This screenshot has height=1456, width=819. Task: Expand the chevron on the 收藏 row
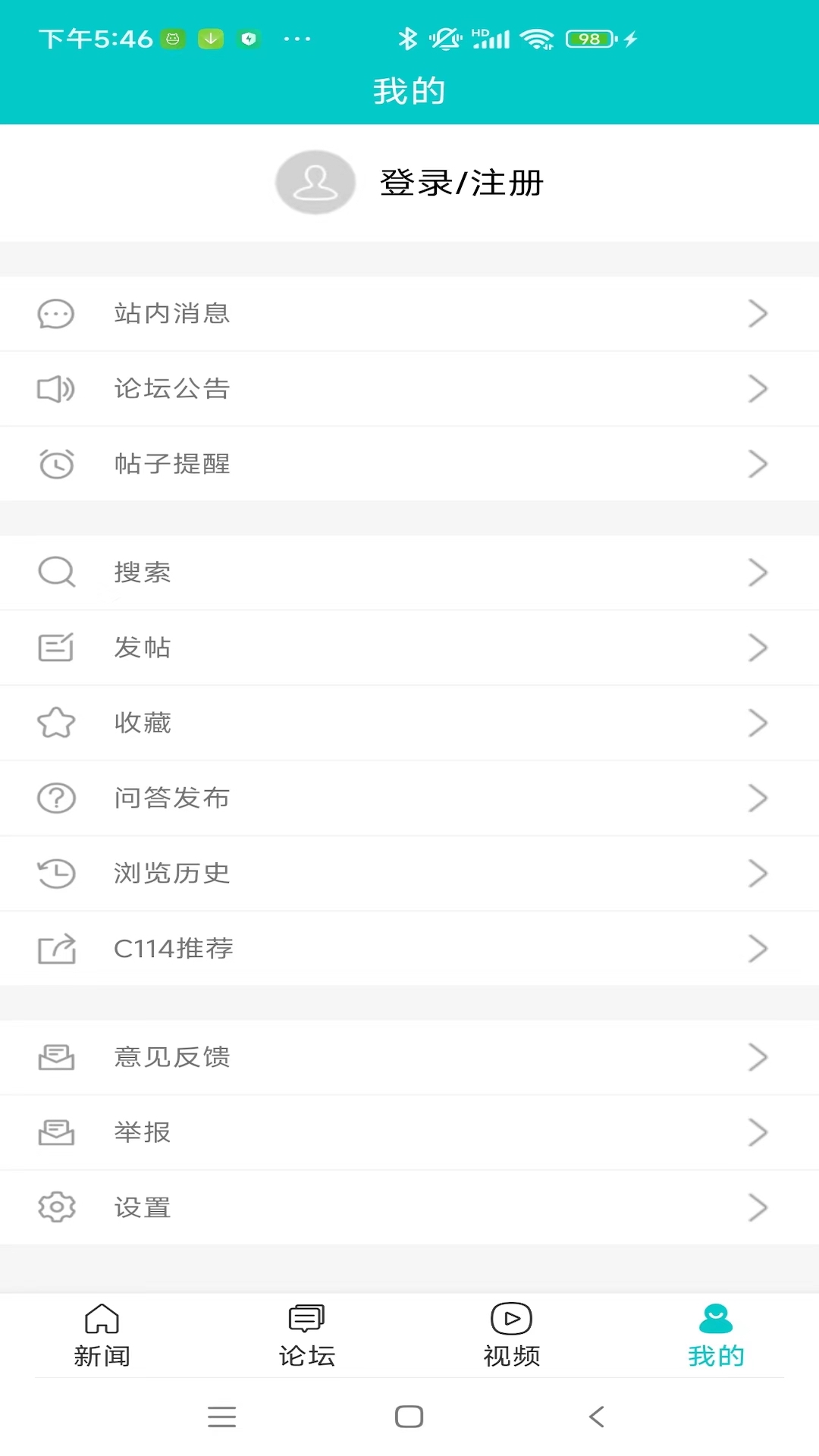tap(758, 723)
